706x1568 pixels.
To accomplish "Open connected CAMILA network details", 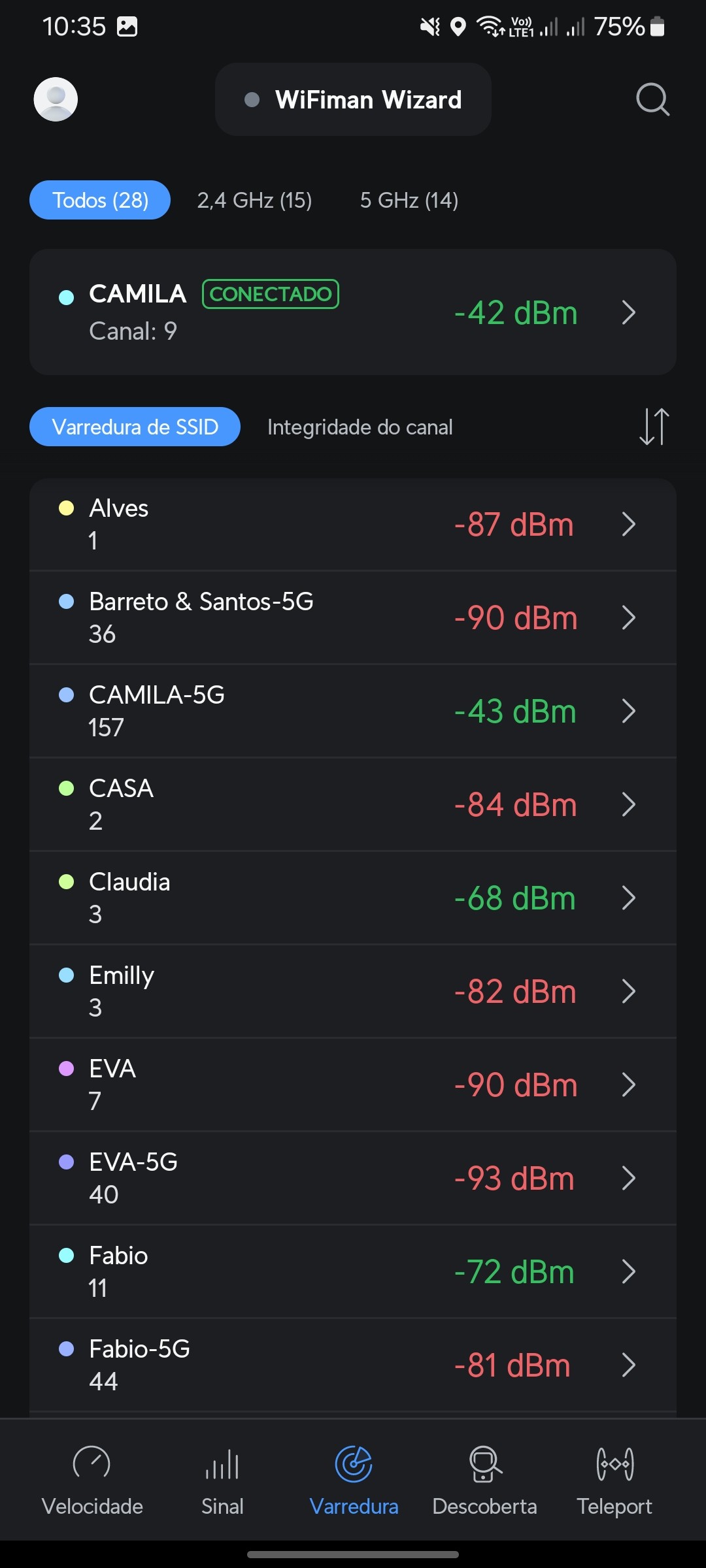I will 353,312.
